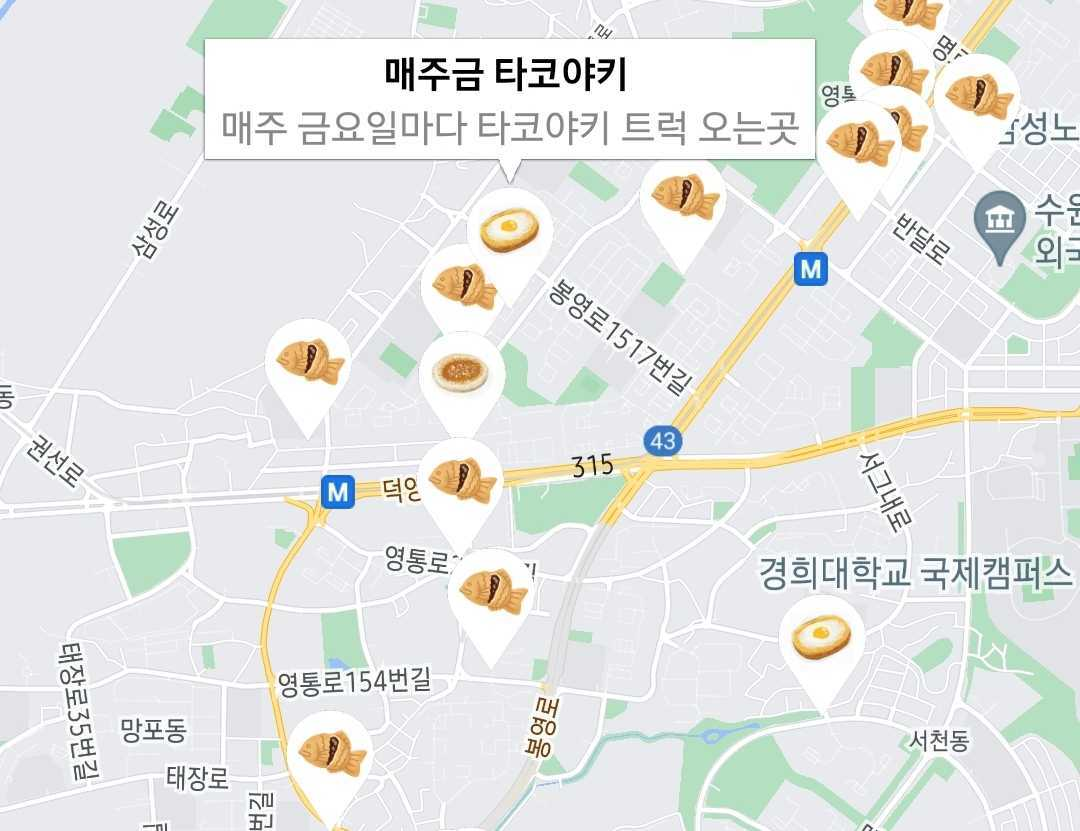
Task: Select the round hotteok pancake marker
Action: tap(461, 374)
